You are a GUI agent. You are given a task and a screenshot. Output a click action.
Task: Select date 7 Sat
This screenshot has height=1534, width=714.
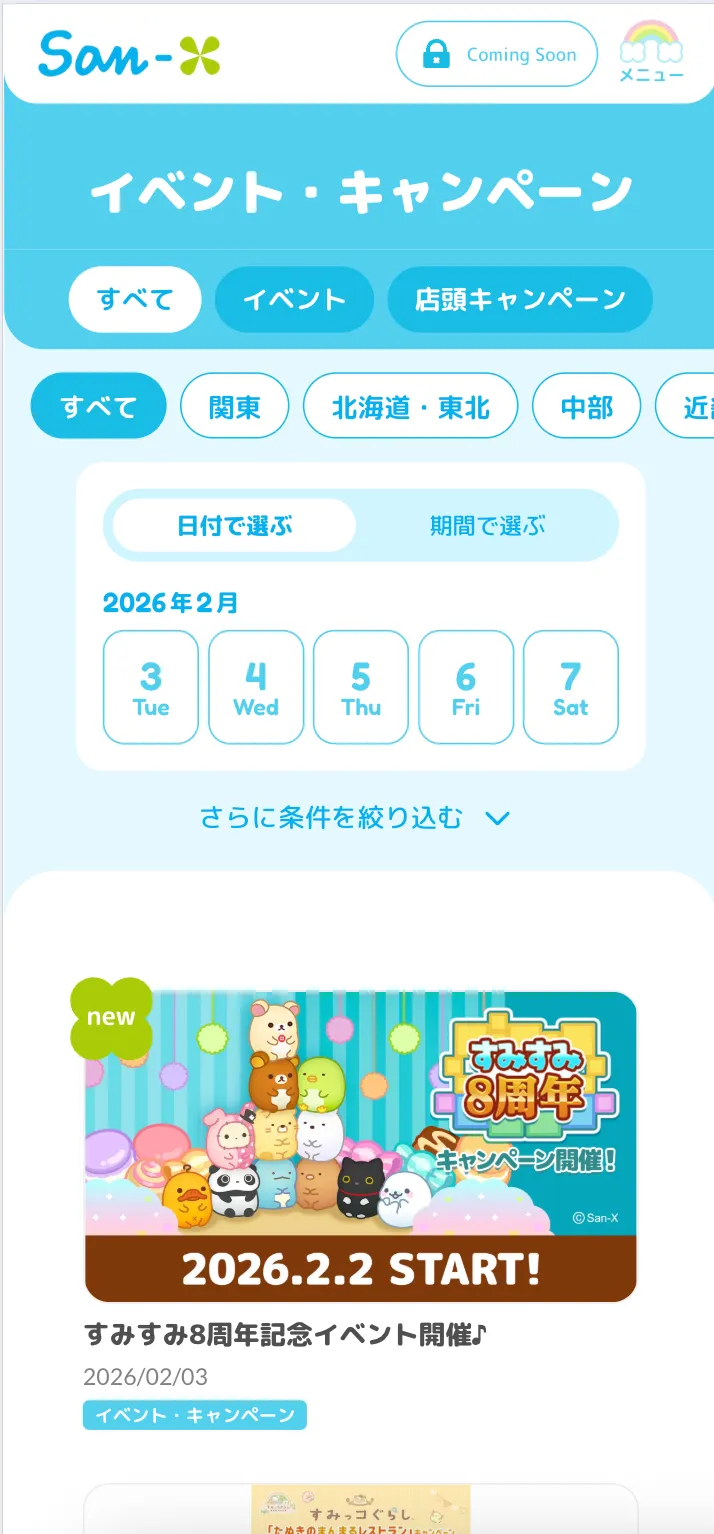click(x=570, y=687)
